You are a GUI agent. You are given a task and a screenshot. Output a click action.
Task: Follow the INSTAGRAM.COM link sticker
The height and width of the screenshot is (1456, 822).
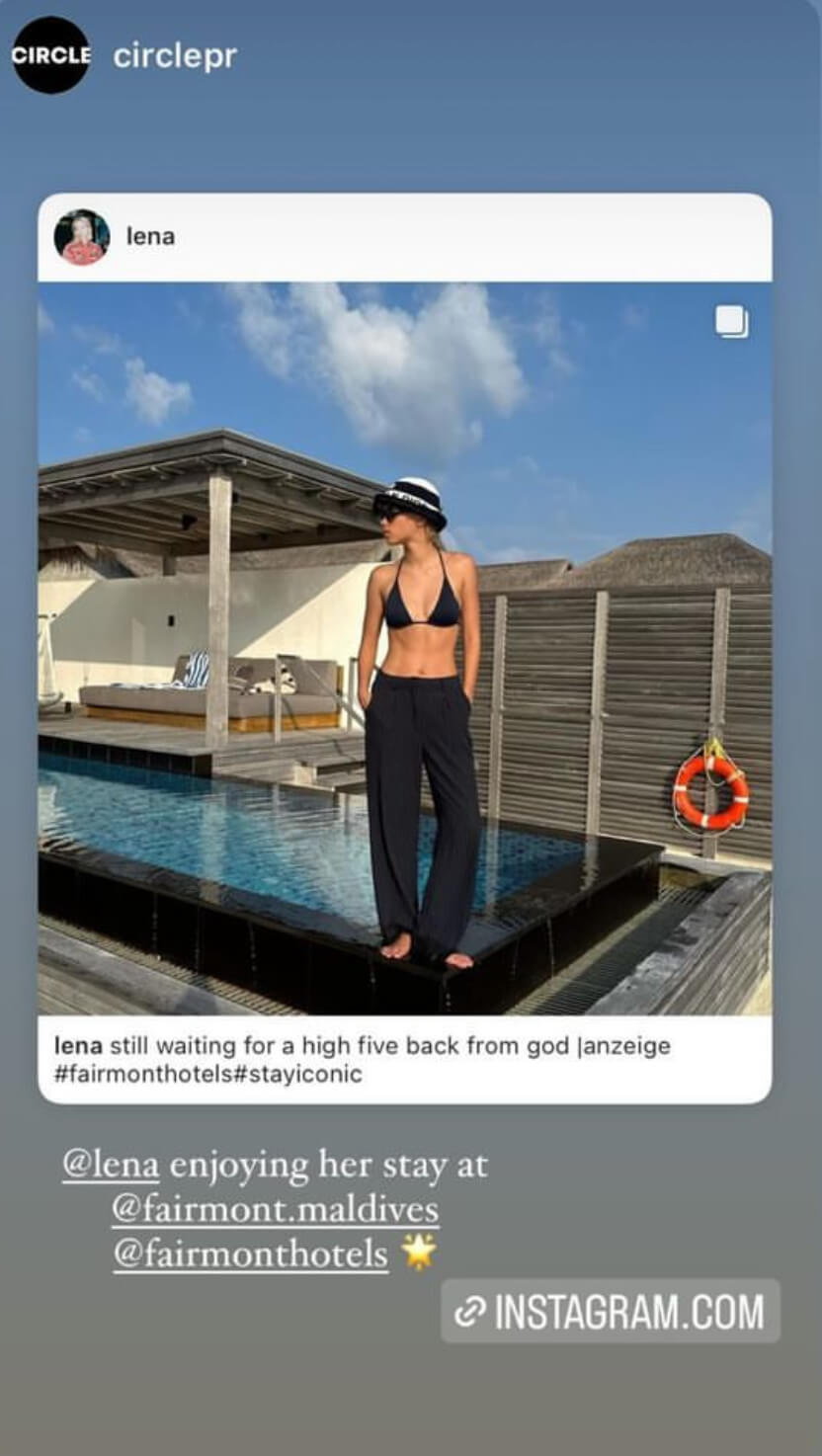click(x=611, y=1312)
